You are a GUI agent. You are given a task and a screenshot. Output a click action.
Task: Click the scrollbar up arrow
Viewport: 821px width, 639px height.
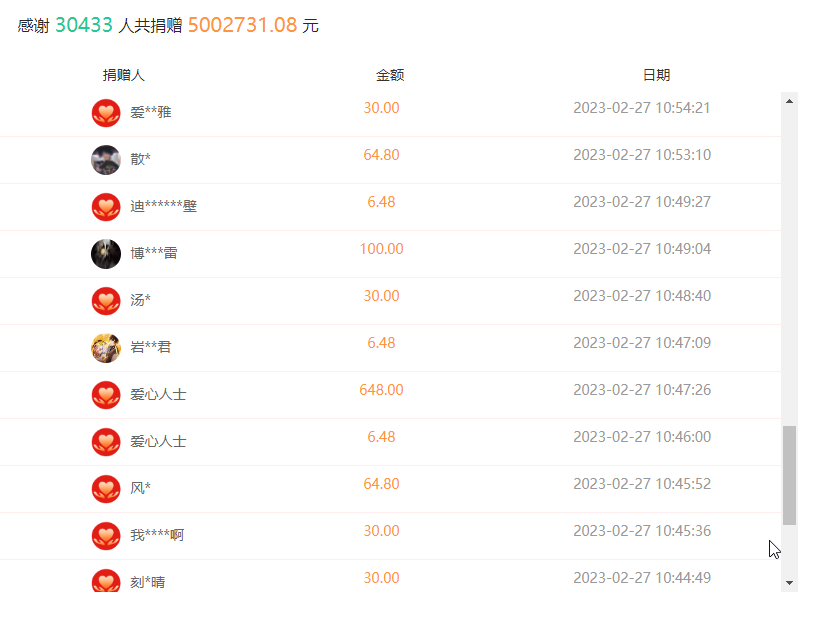click(789, 100)
